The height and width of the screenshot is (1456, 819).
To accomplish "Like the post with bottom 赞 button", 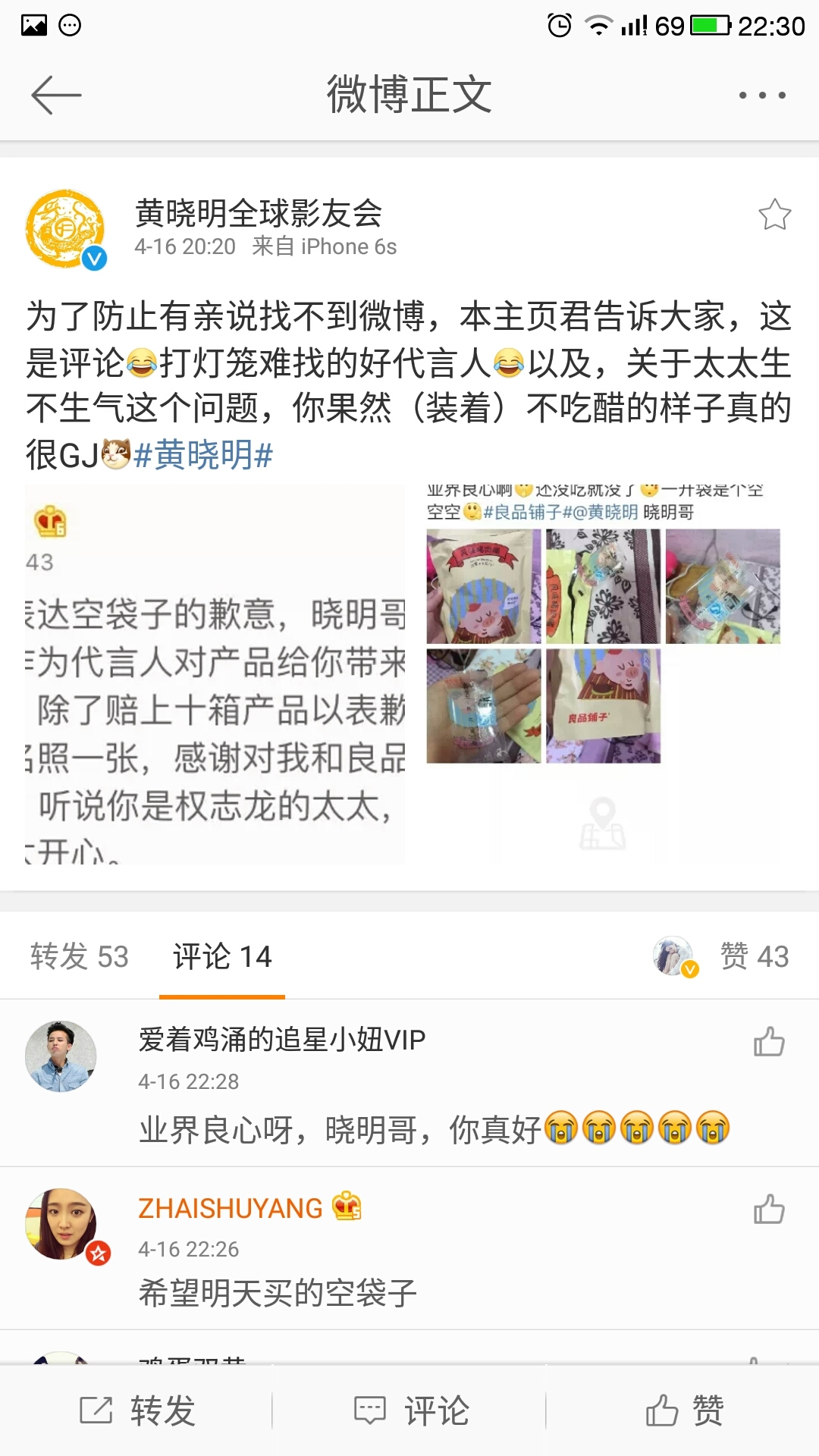I will [x=685, y=1410].
